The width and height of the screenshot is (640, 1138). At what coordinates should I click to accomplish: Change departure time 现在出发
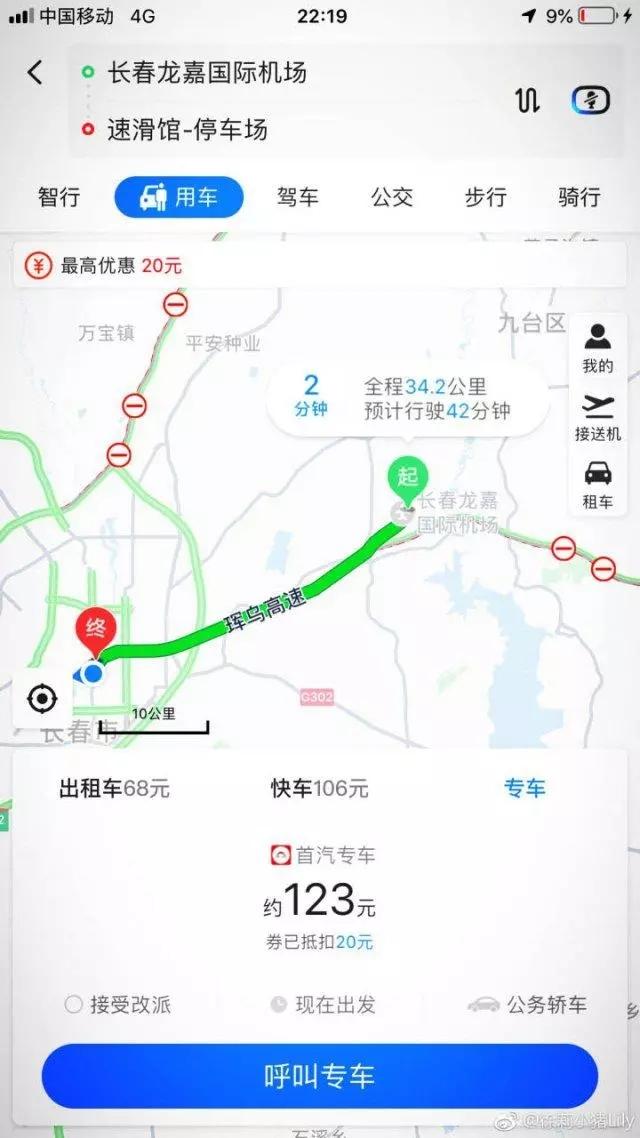[x=322, y=1005]
